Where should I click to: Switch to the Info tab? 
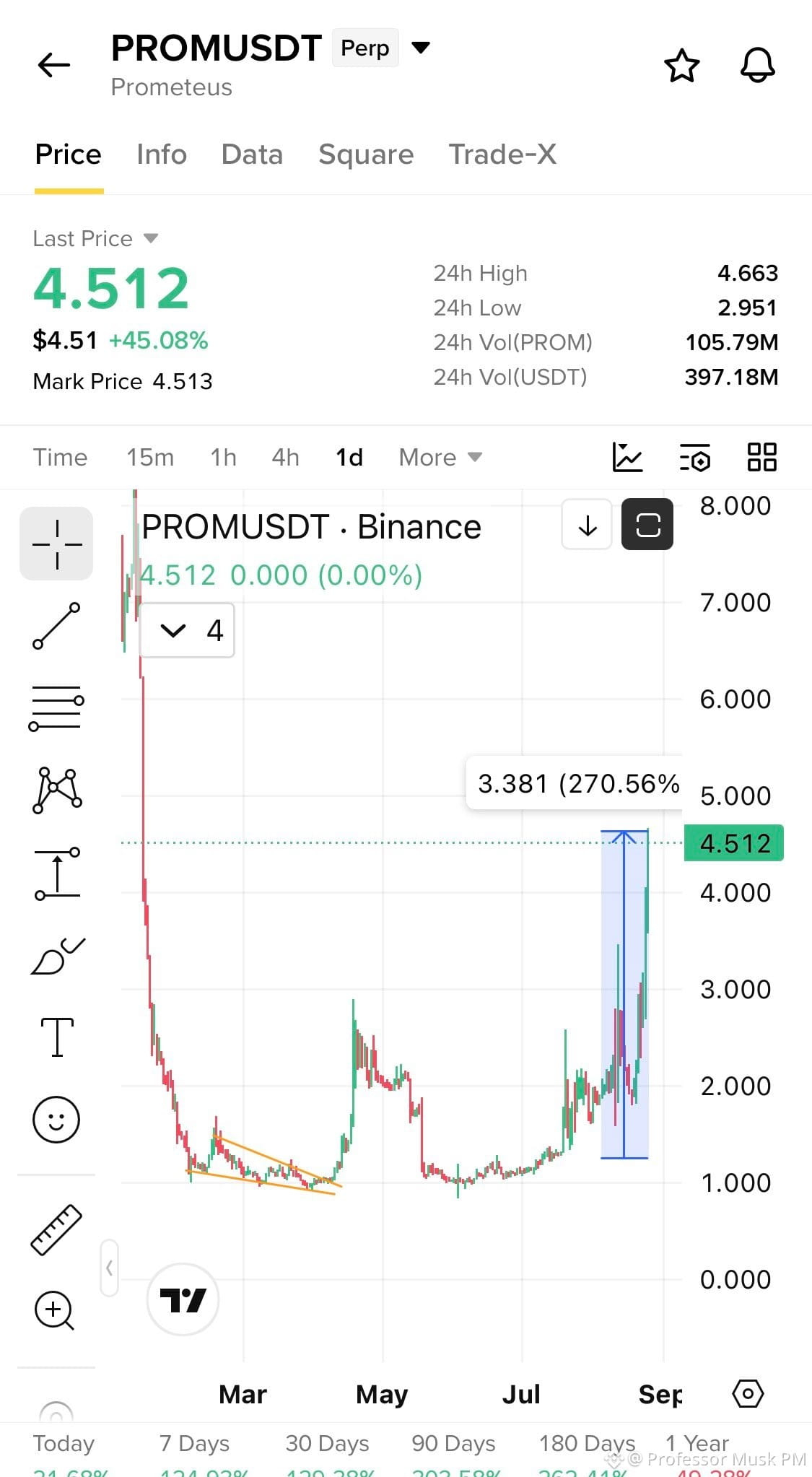click(x=162, y=154)
